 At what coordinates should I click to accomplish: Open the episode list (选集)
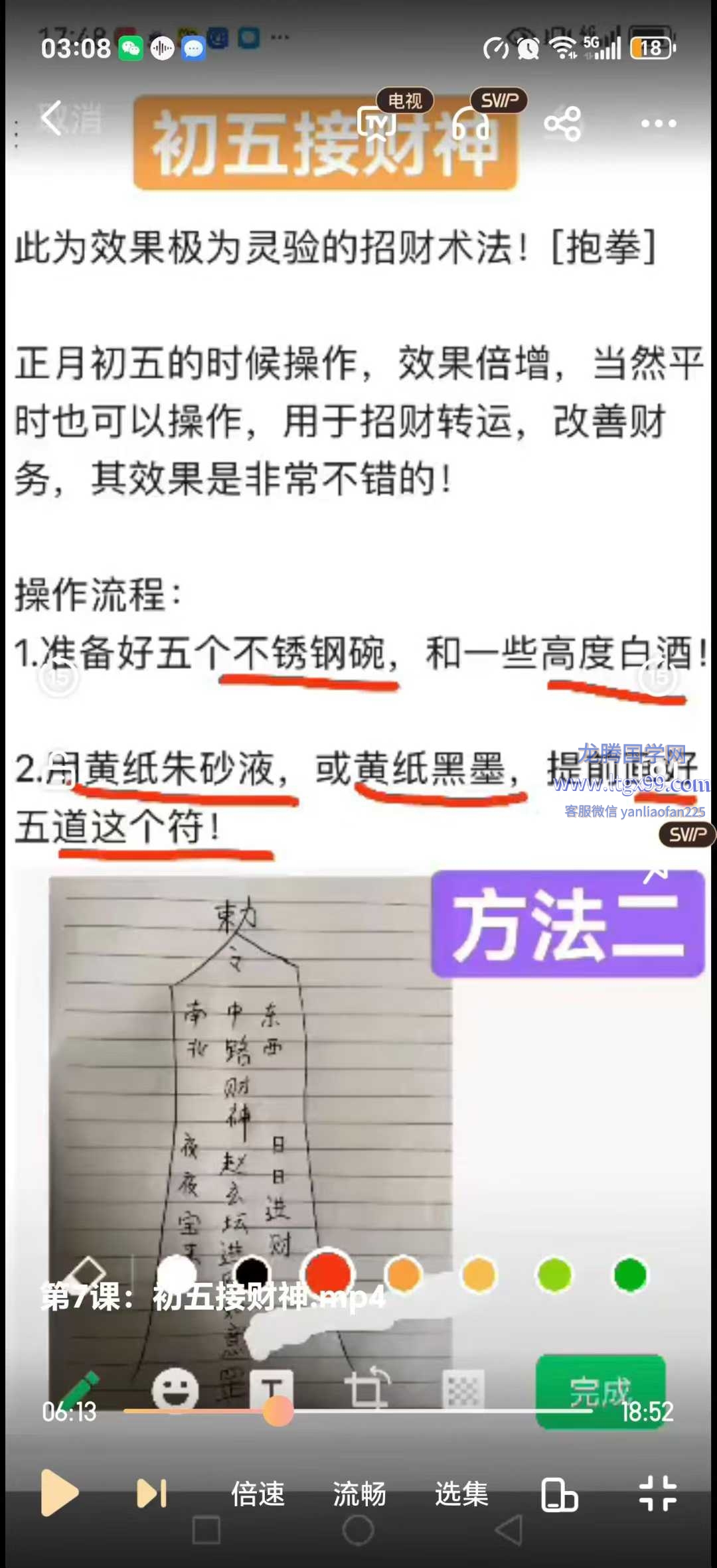[461, 1494]
